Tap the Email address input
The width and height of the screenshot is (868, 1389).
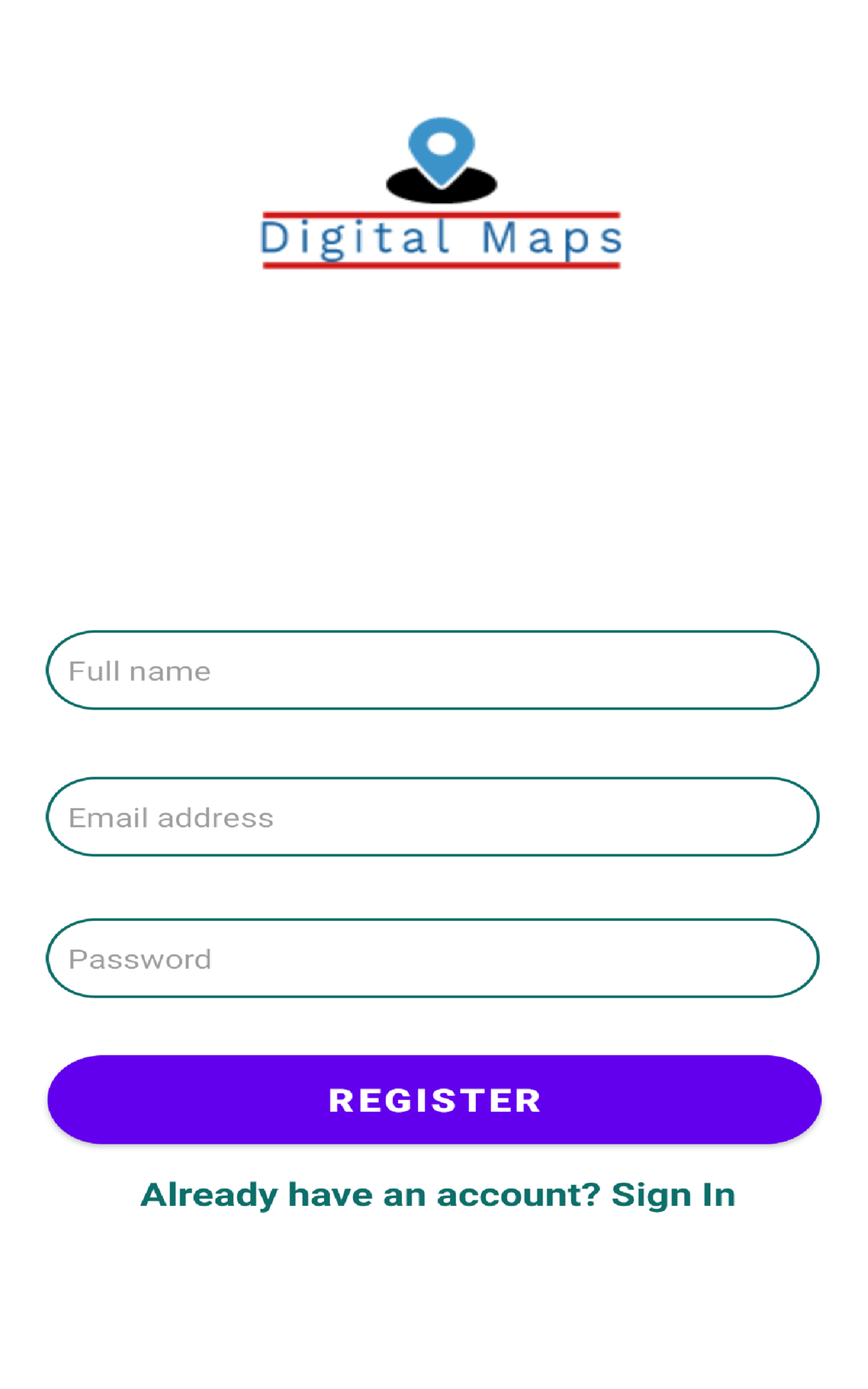433,817
